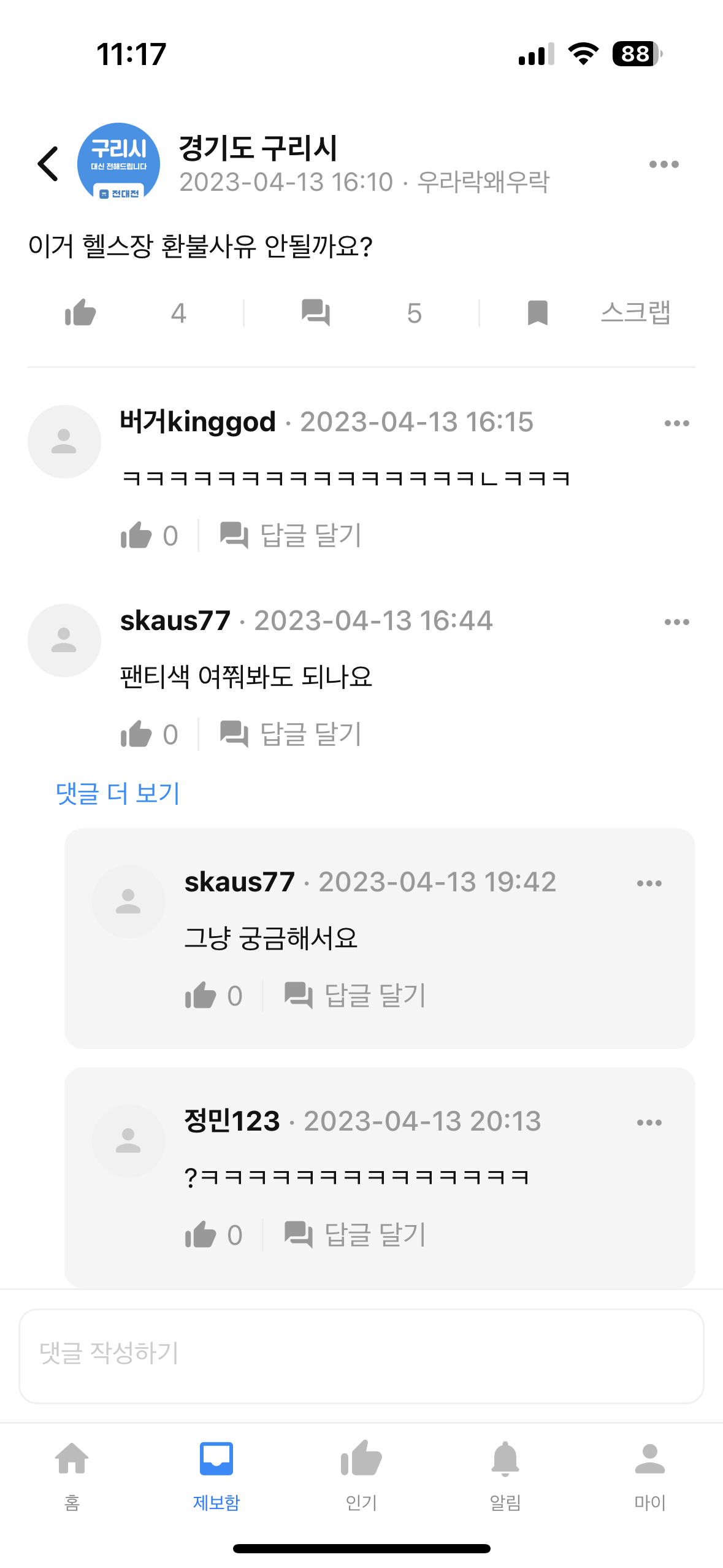Like 버거kinggod's comment
Image resolution: width=723 pixels, height=1568 pixels.
pos(137,536)
